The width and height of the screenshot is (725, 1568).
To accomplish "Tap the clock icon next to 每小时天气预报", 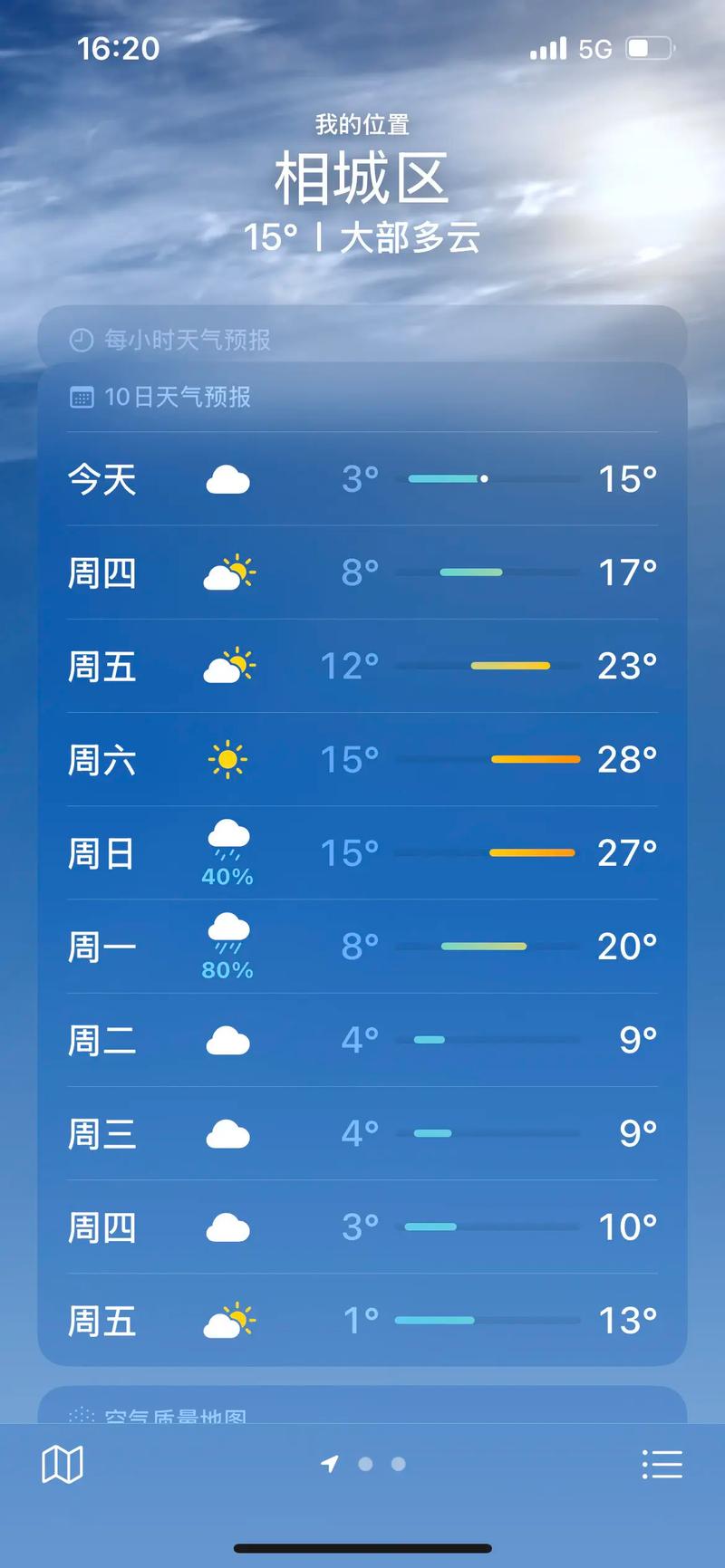I will (82, 341).
